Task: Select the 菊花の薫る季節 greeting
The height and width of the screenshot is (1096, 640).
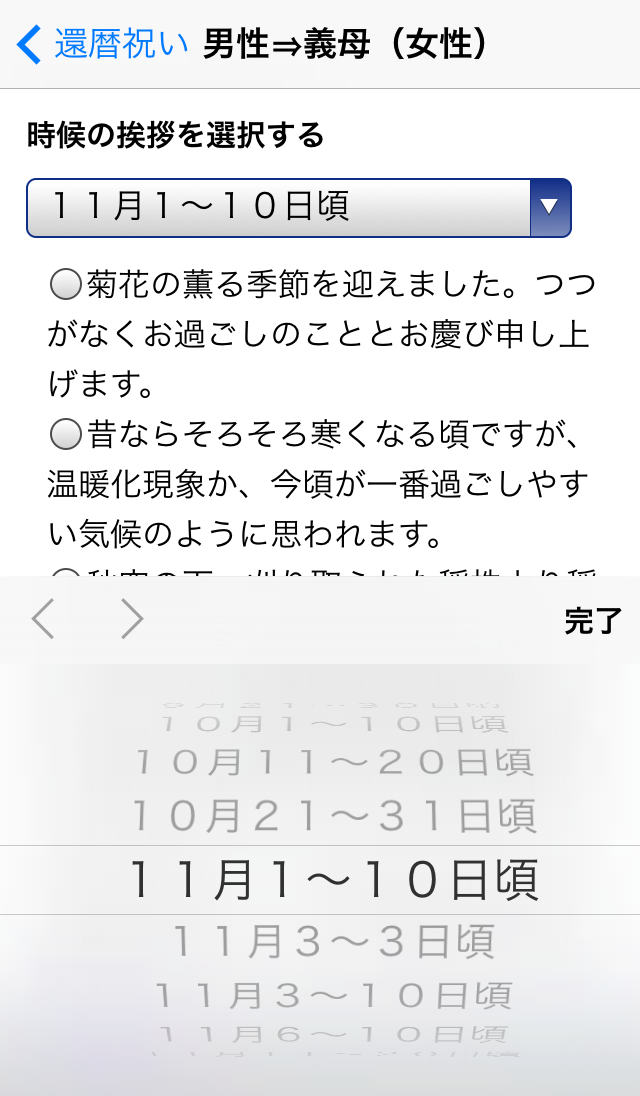Action: (65, 286)
